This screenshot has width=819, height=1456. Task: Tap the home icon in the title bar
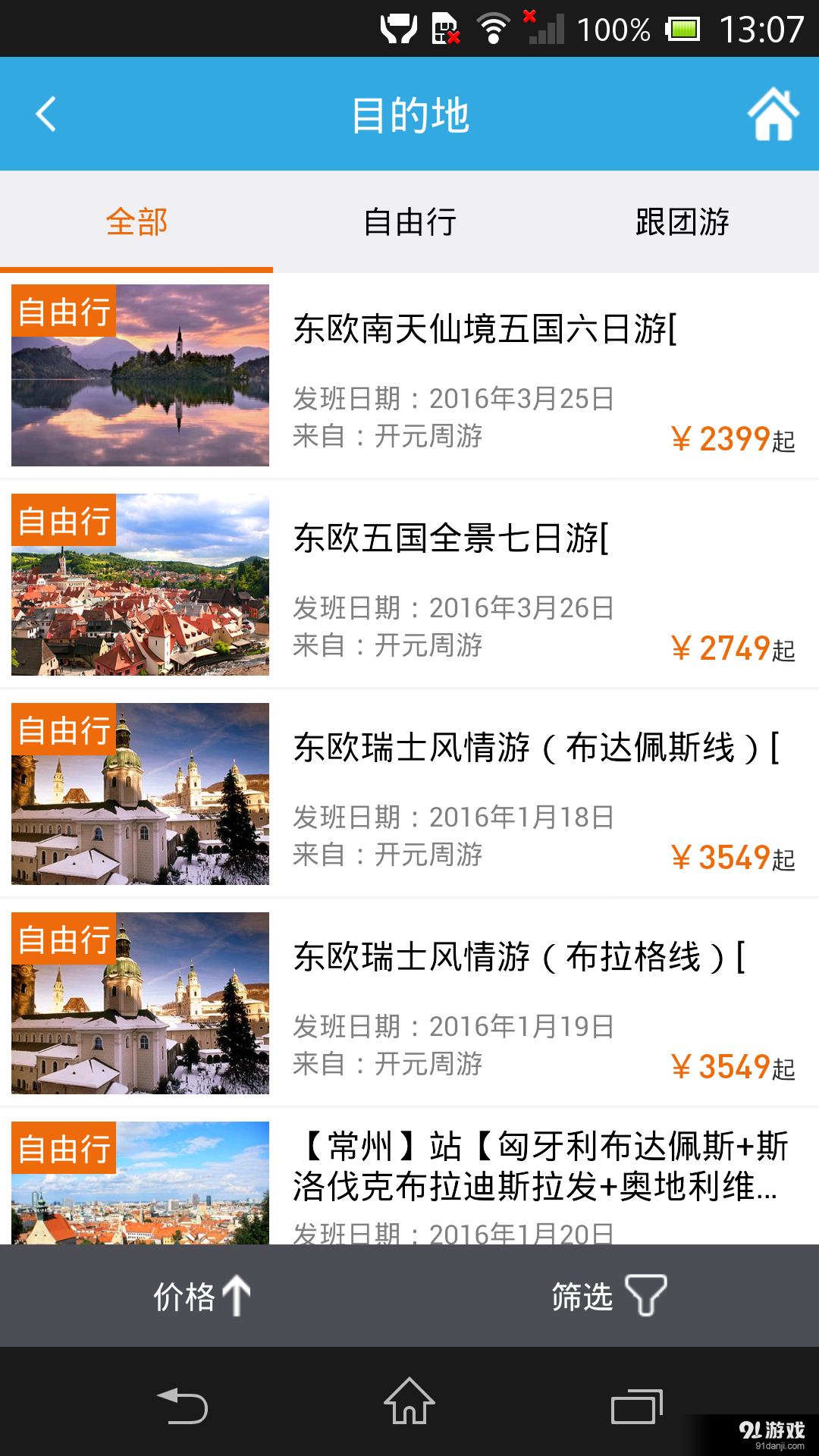pyautogui.click(x=772, y=113)
